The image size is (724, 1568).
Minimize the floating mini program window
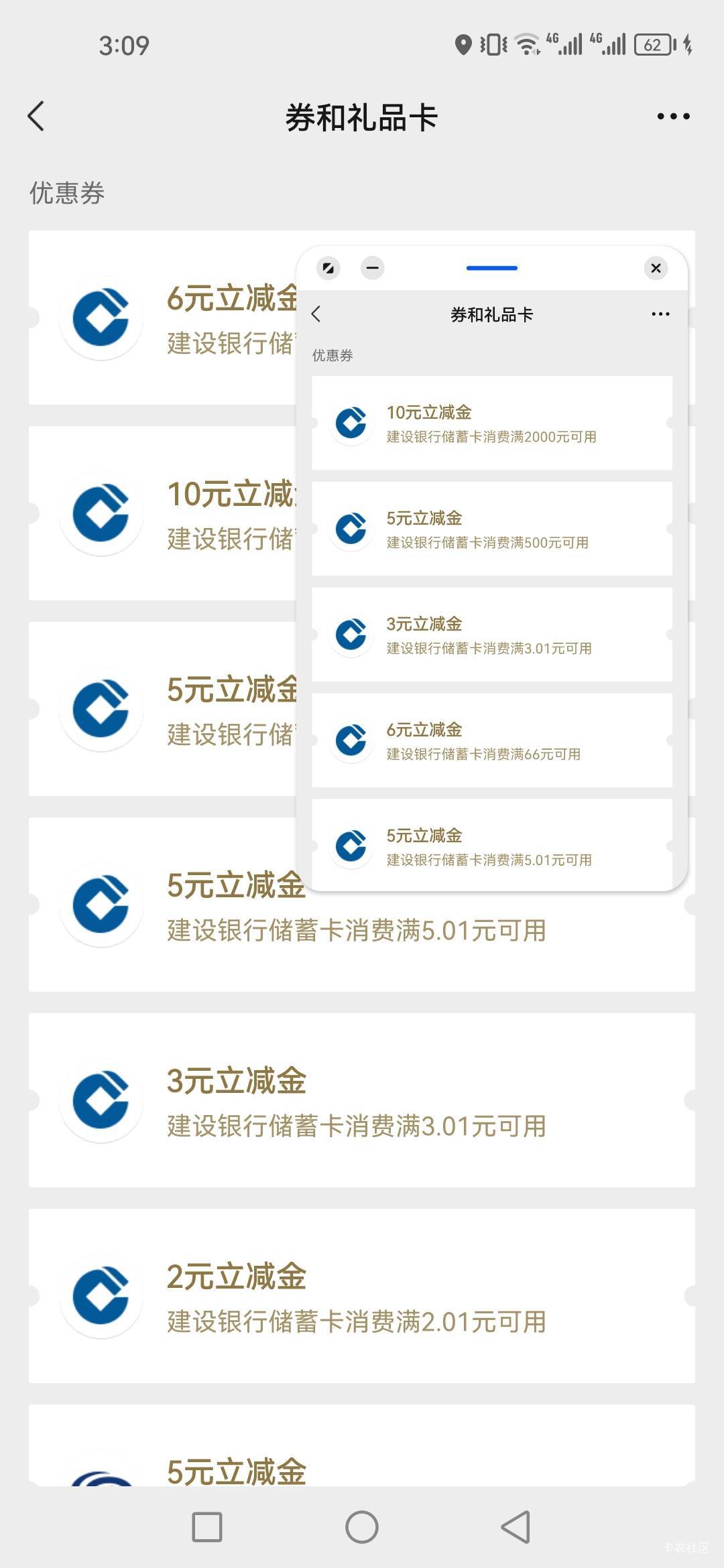(x=373, y=267)
